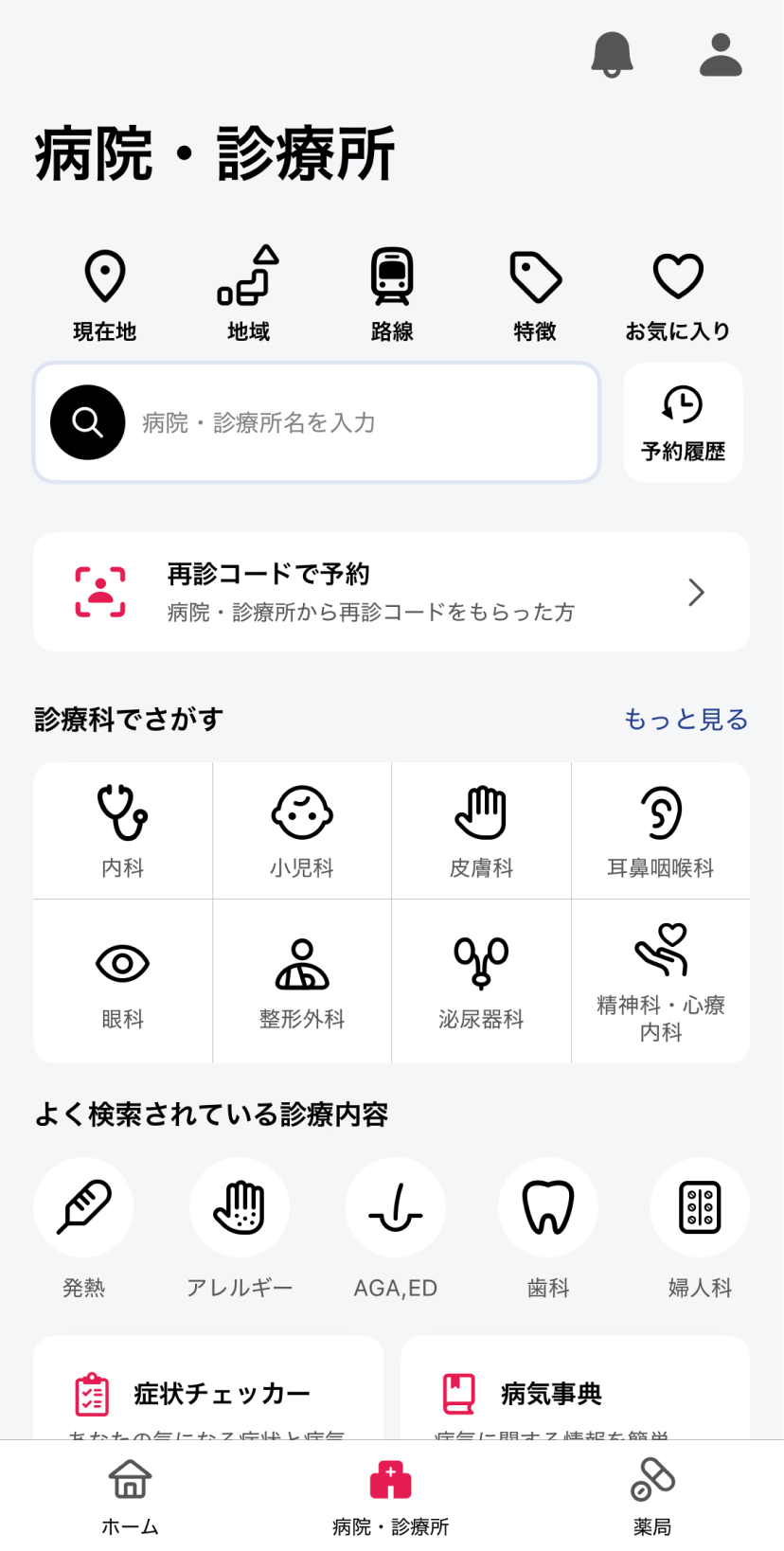This screenshot has width=784, height=1551.
Task: Search by 特徴 features tag
Action: coord(535,295)
